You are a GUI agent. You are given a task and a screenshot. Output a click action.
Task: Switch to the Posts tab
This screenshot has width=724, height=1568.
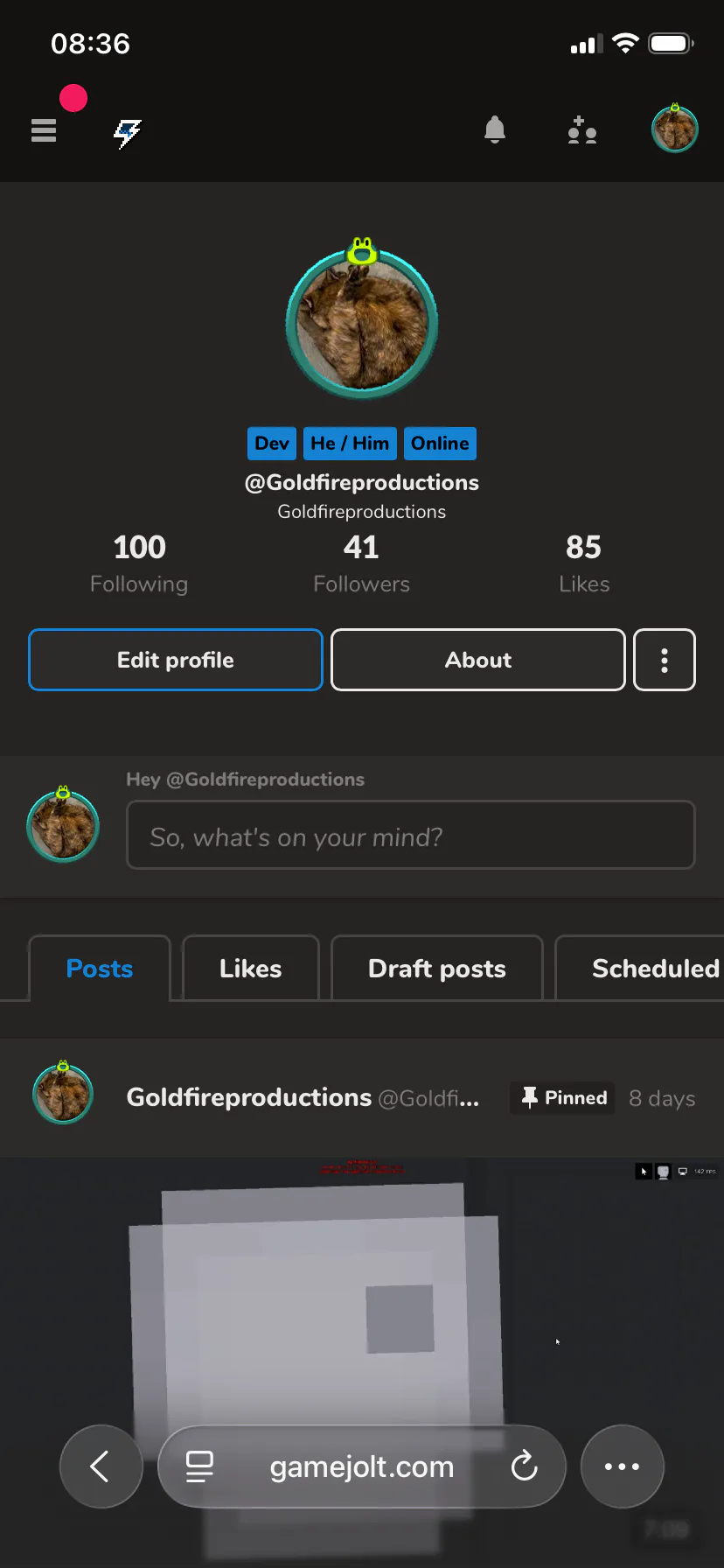100,969
